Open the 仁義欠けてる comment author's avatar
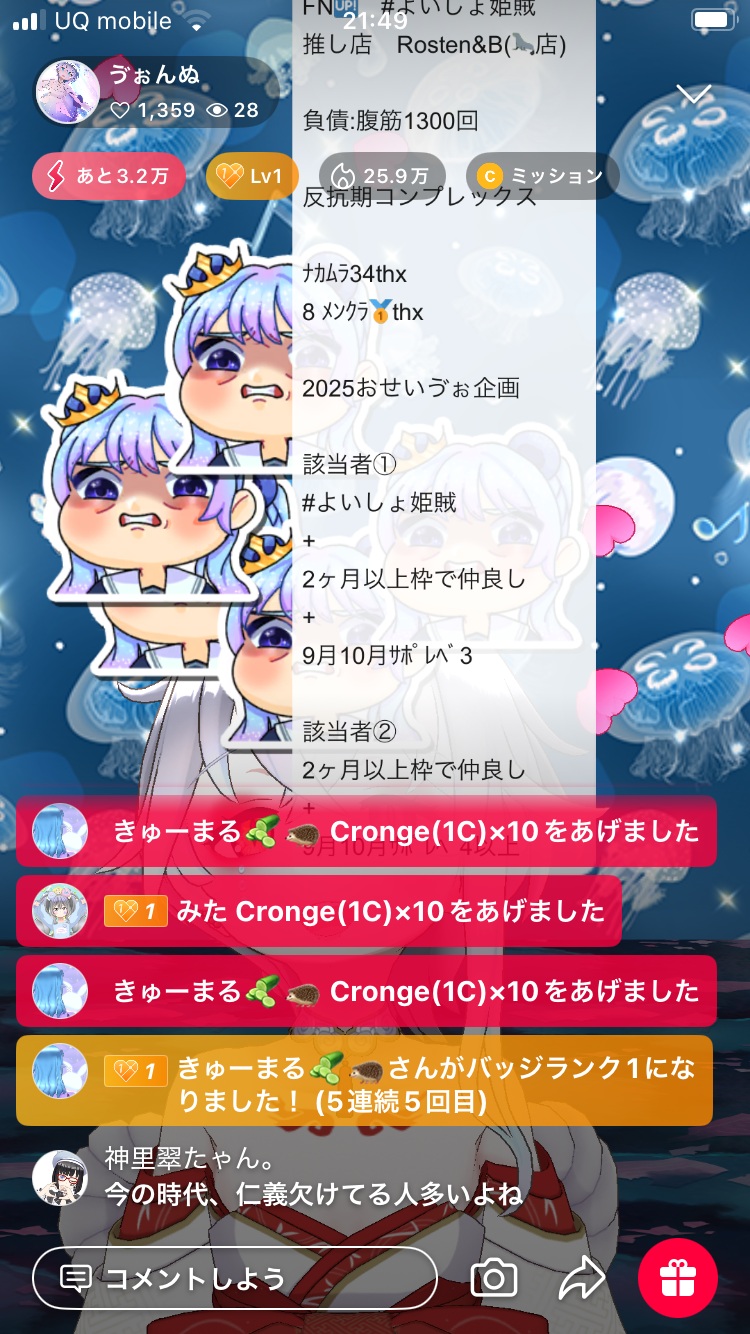 (x=60, y=1177)
